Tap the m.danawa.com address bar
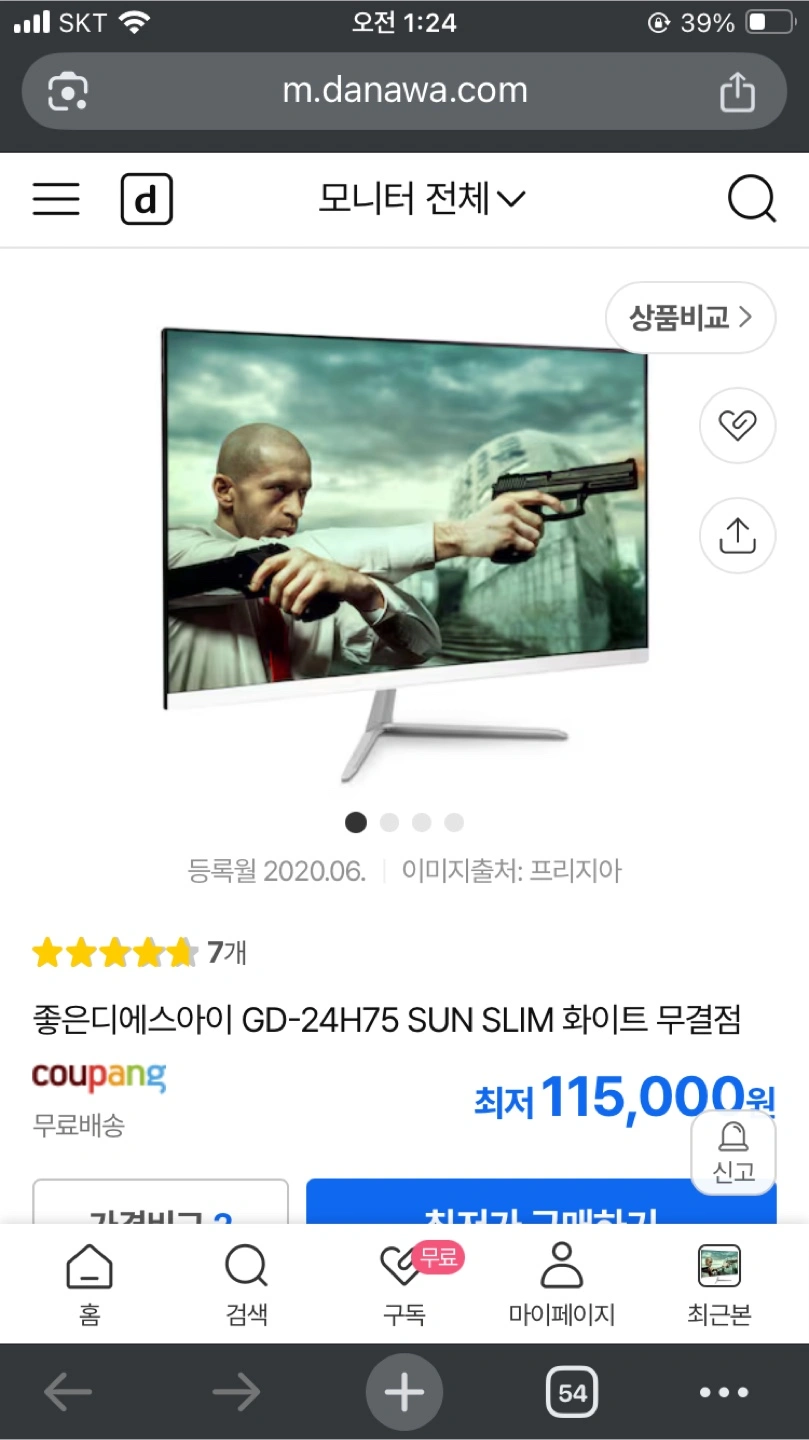The width and height of the screenshot is (809, 1440). 404,91
